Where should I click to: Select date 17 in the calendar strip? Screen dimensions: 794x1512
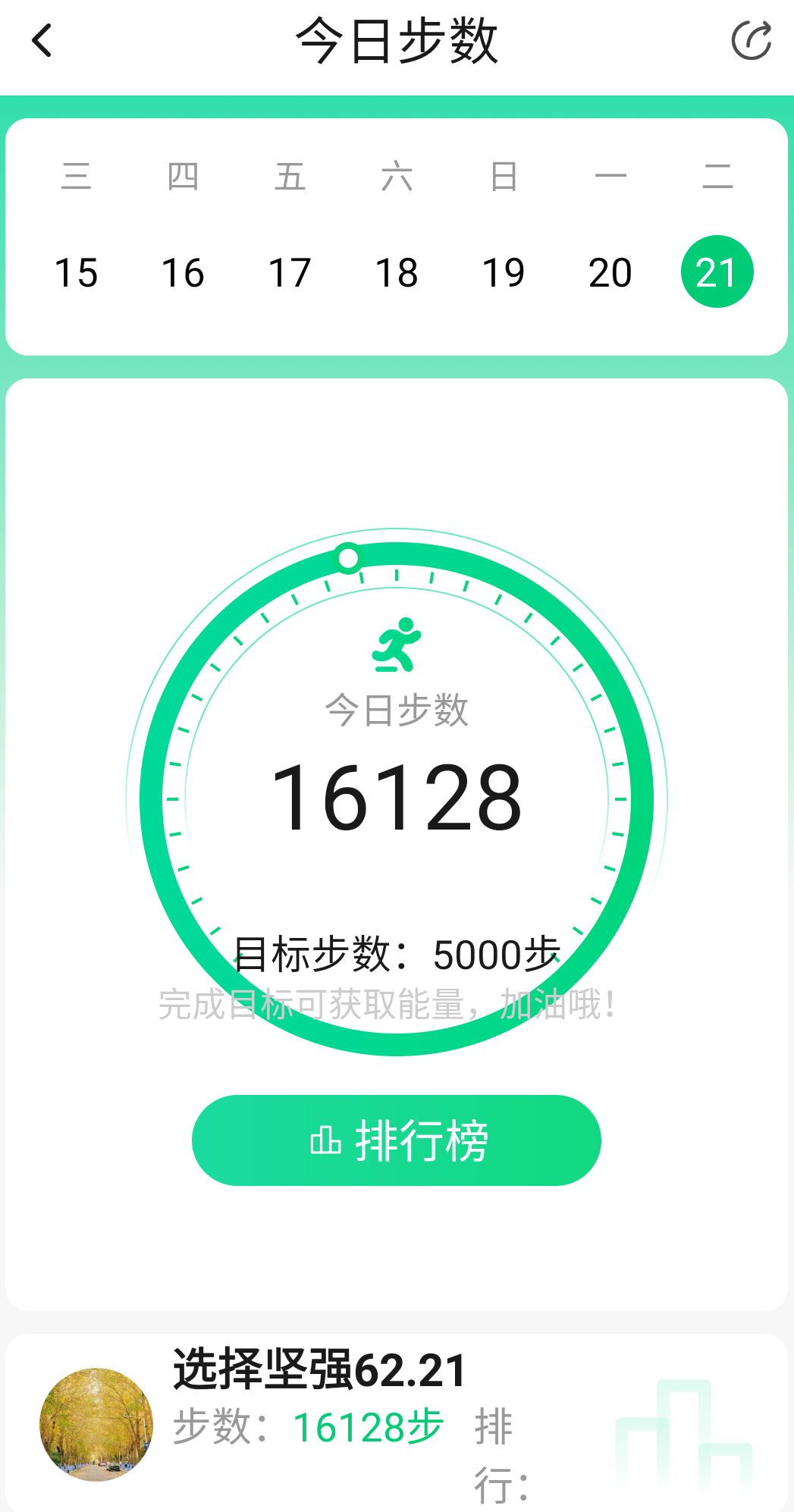click(290, 271)
